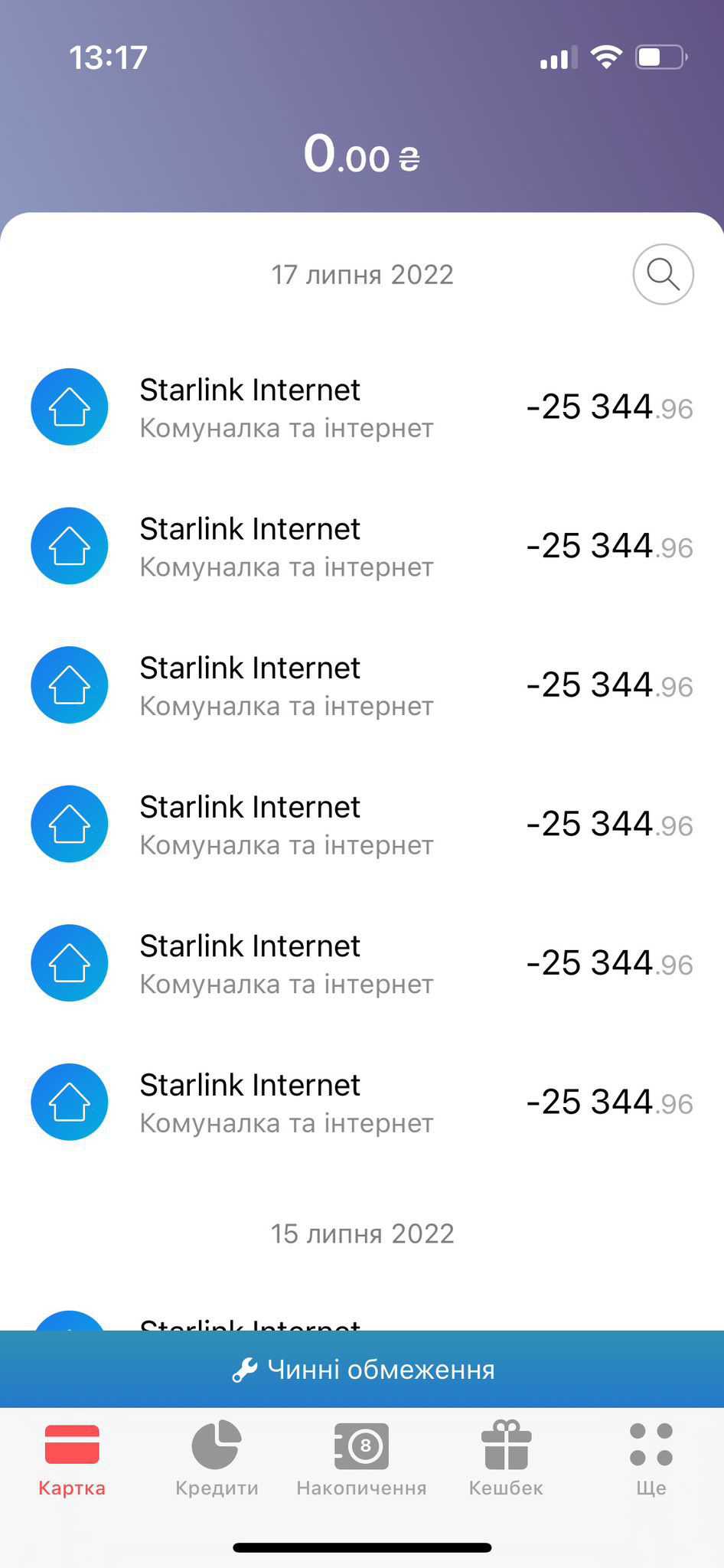
Task: Switch to the Кредити tab
Action: (x=217, y=1459)
